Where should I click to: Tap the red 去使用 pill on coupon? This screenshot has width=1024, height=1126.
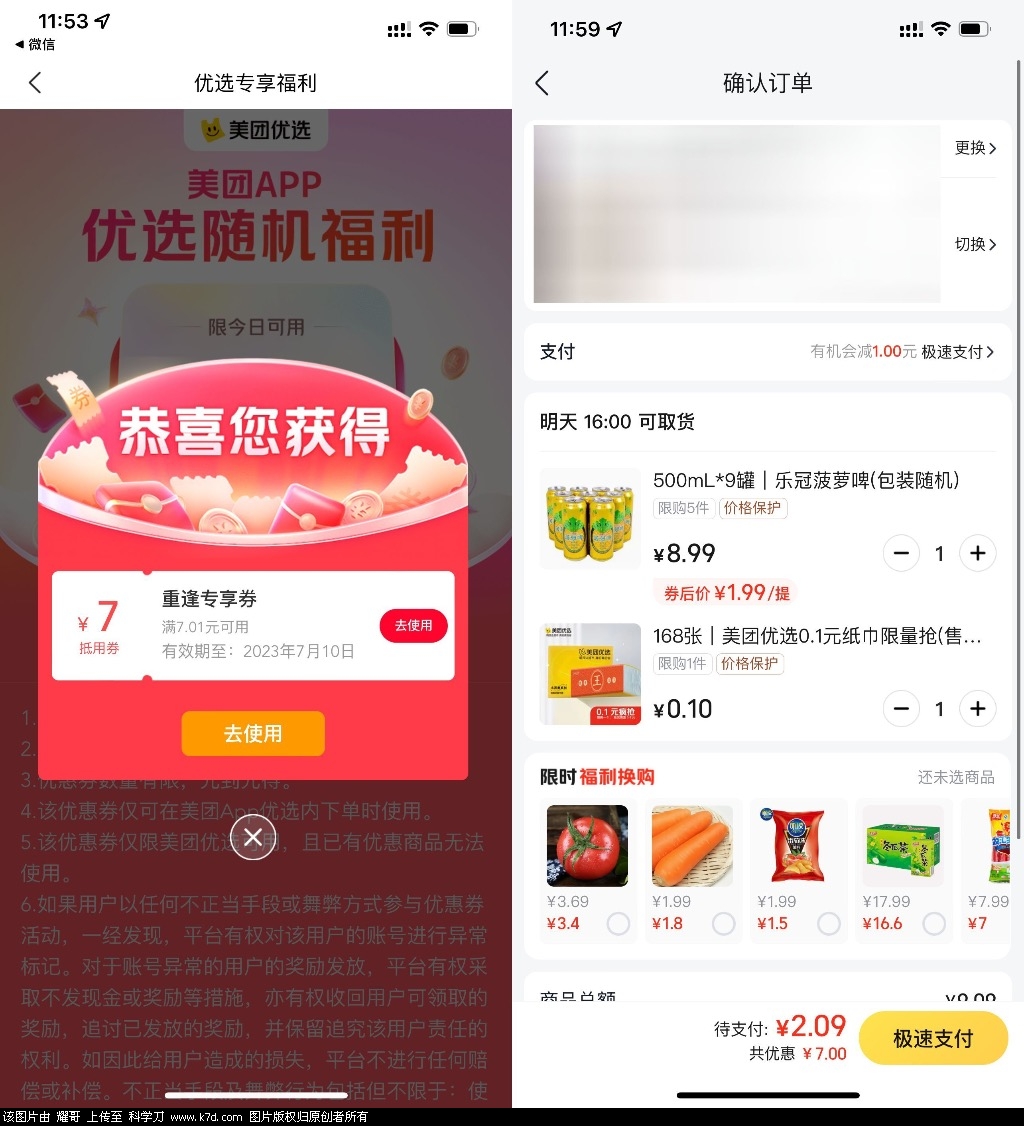pos(413,625)
